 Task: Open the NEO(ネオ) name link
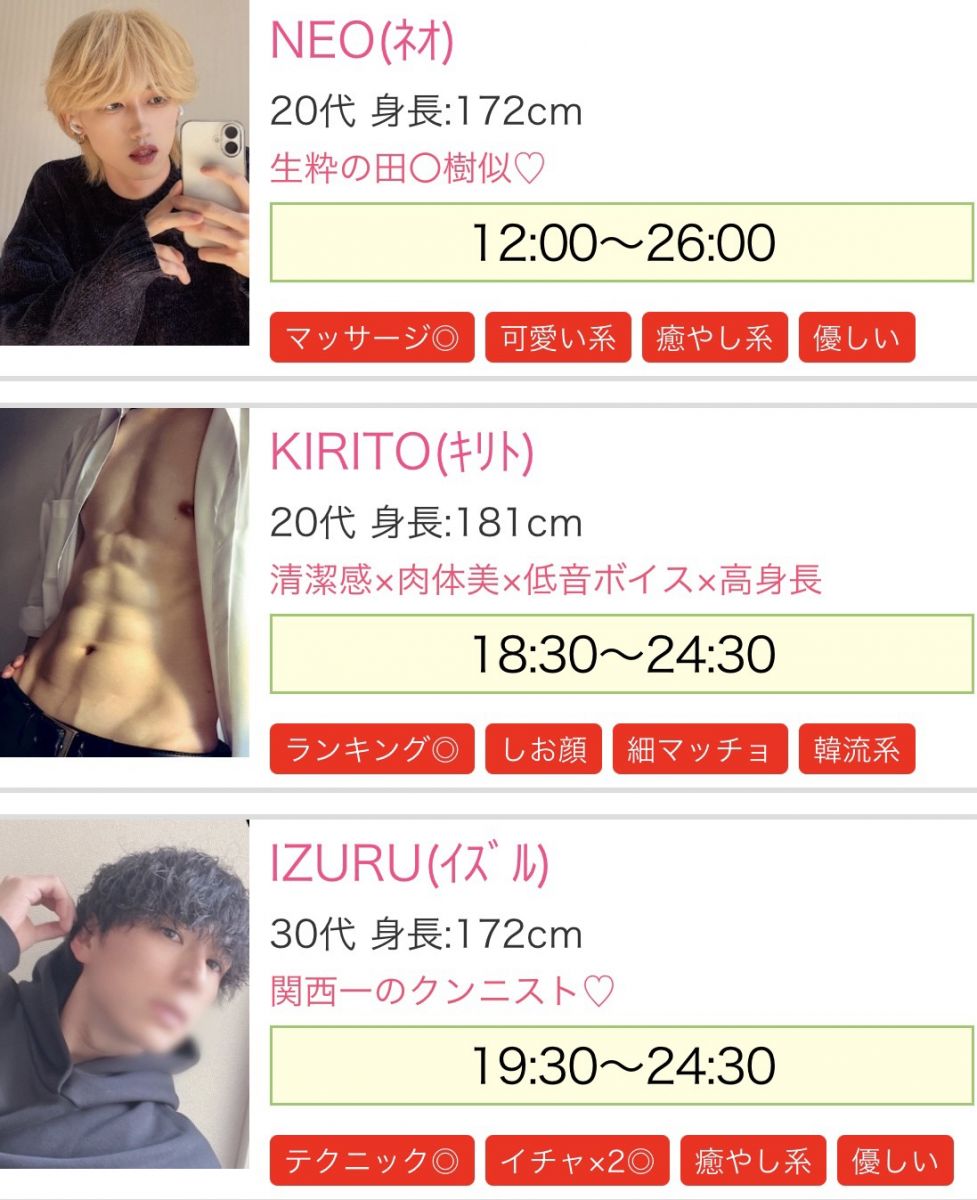pos(362,42)
